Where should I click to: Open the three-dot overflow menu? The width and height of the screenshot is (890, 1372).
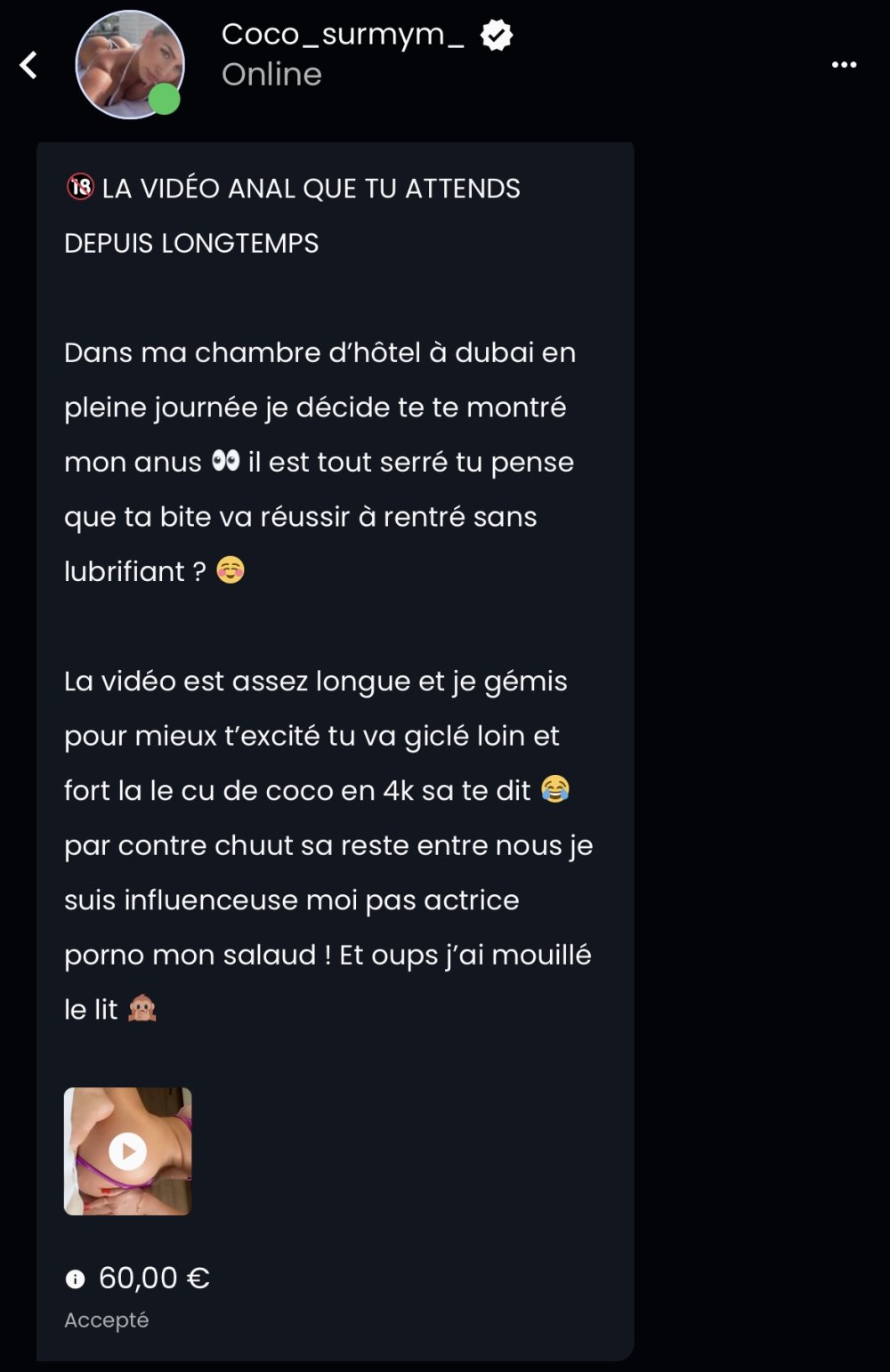point(843,65)
